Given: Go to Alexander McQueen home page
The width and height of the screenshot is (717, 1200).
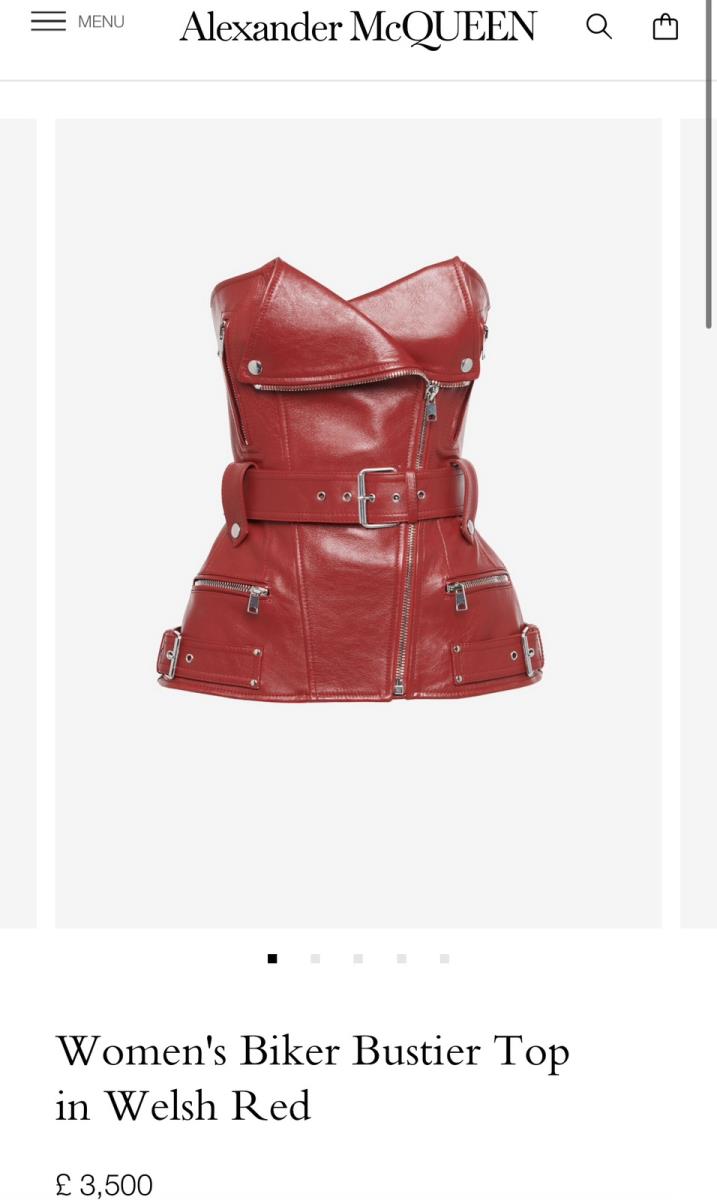Looking at the screenshot, I should (x=358, y=28).
